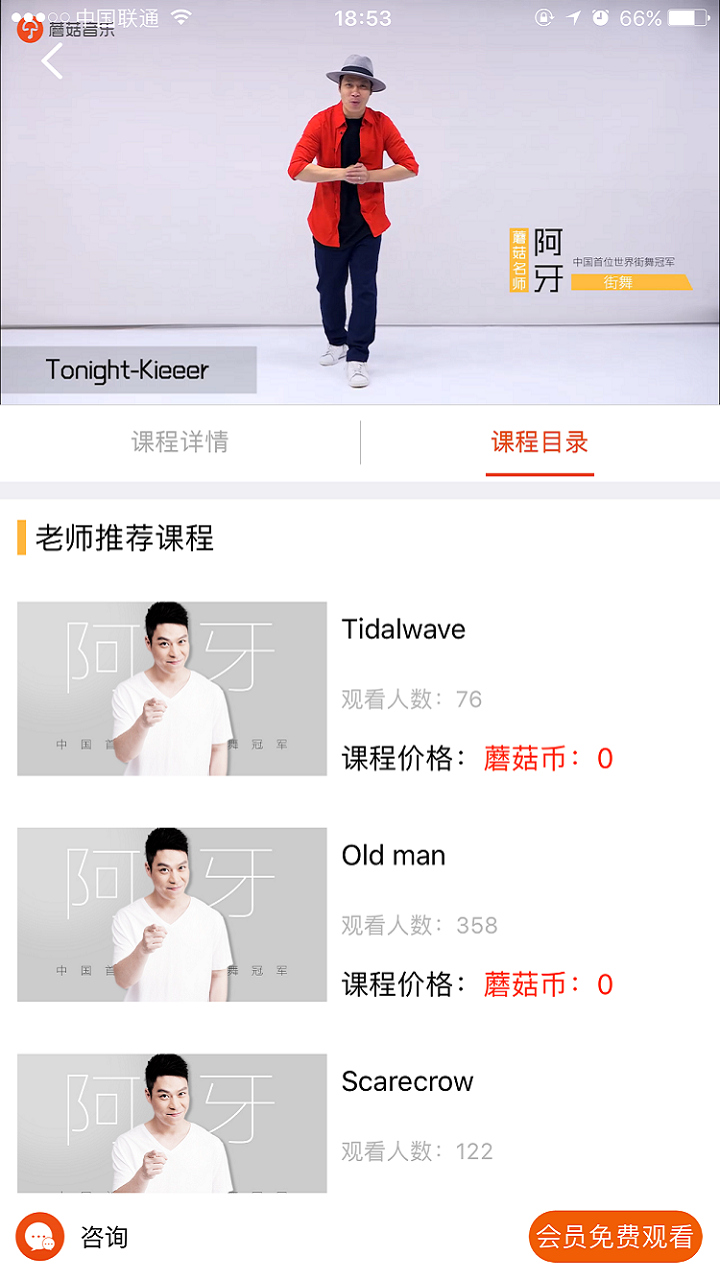Select the 课程目录 tab
720x1280 pixels.
[x=540, y=442]
